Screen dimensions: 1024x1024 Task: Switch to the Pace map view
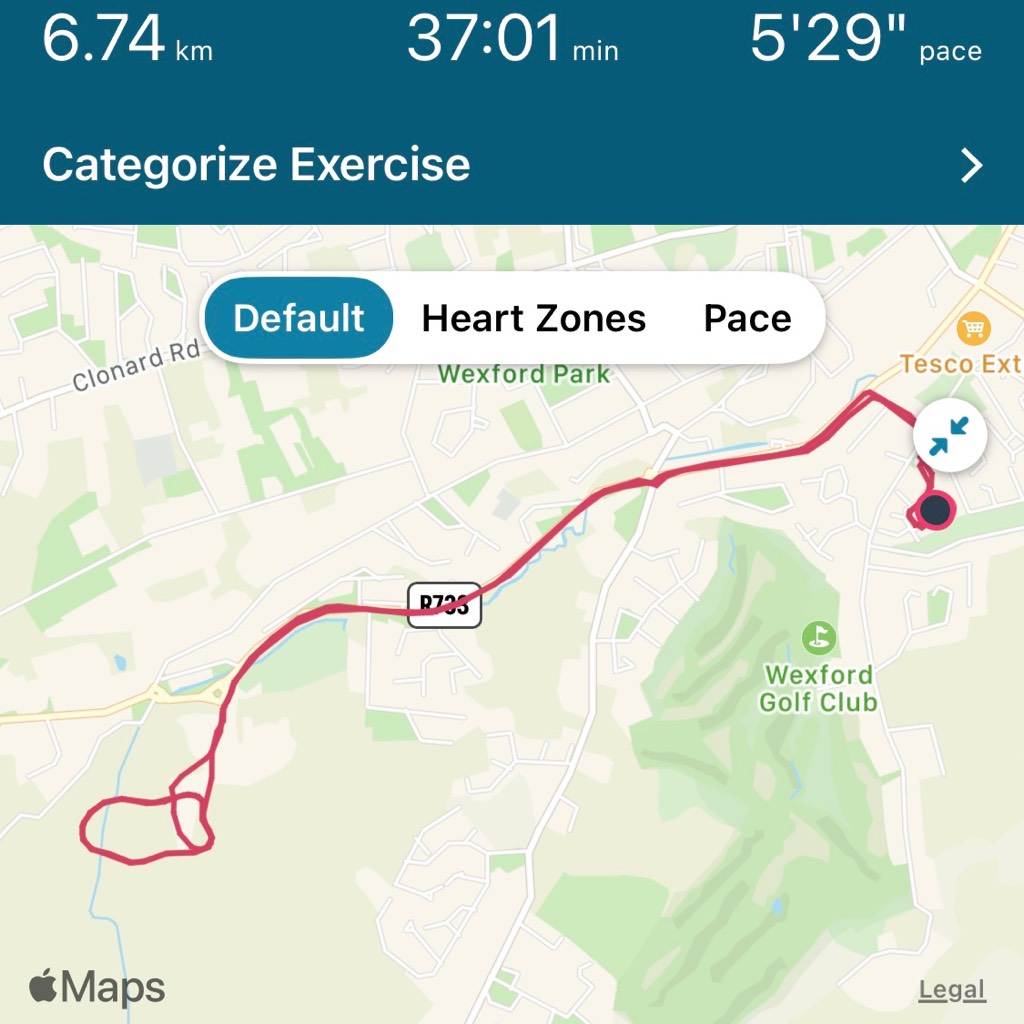pos(747,318)
